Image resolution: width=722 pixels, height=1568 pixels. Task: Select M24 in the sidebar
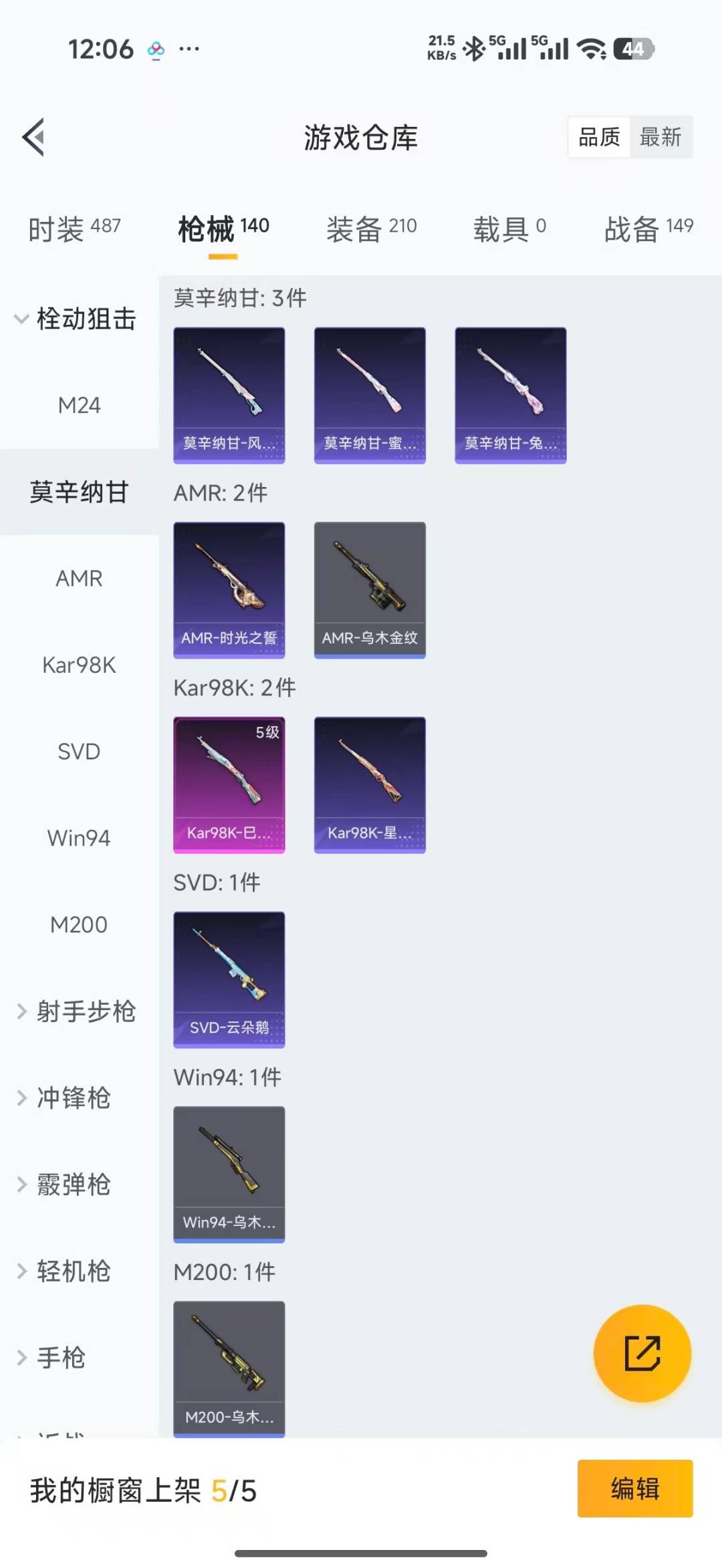(x=80, y=405)
